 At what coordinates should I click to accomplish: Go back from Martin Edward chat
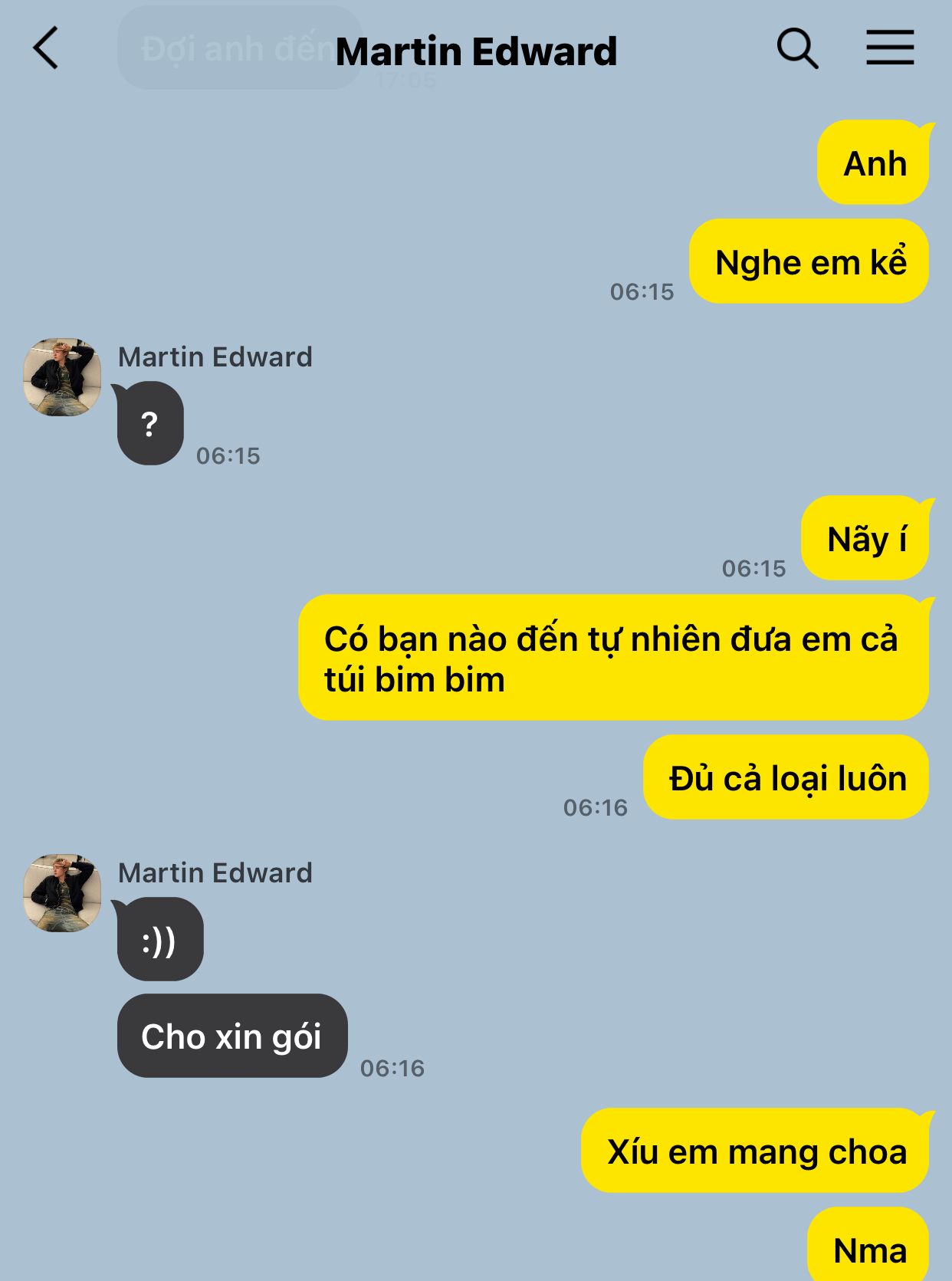click(46, 48)
